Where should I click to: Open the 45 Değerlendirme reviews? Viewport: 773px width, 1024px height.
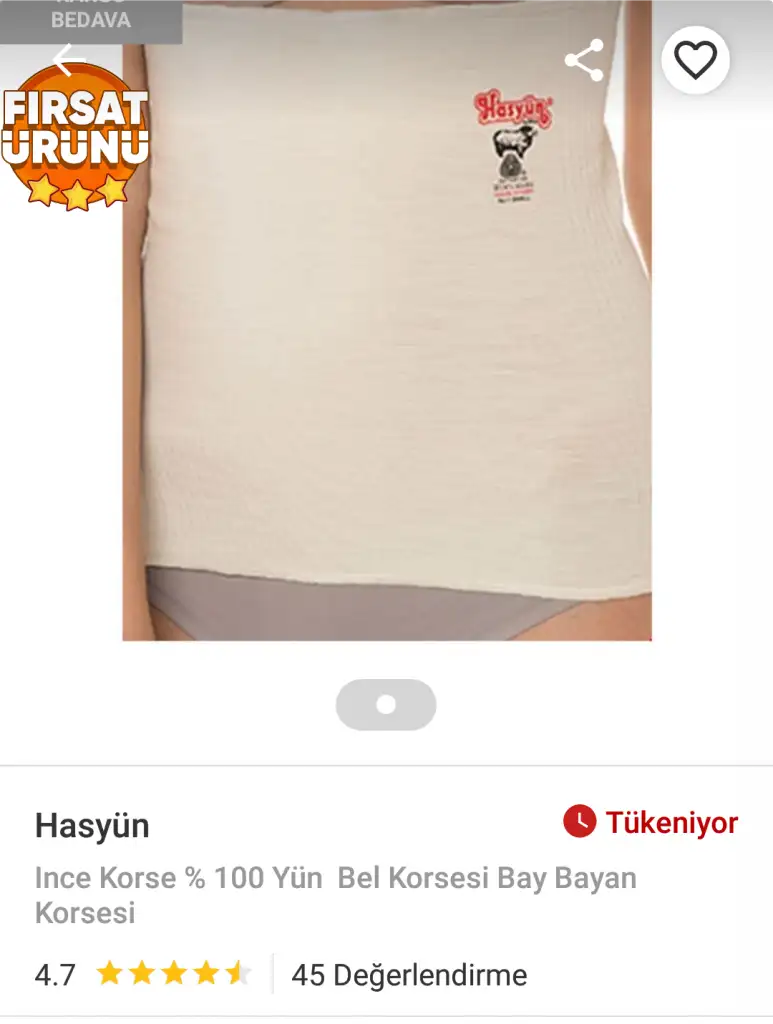(x=409, y=974)
